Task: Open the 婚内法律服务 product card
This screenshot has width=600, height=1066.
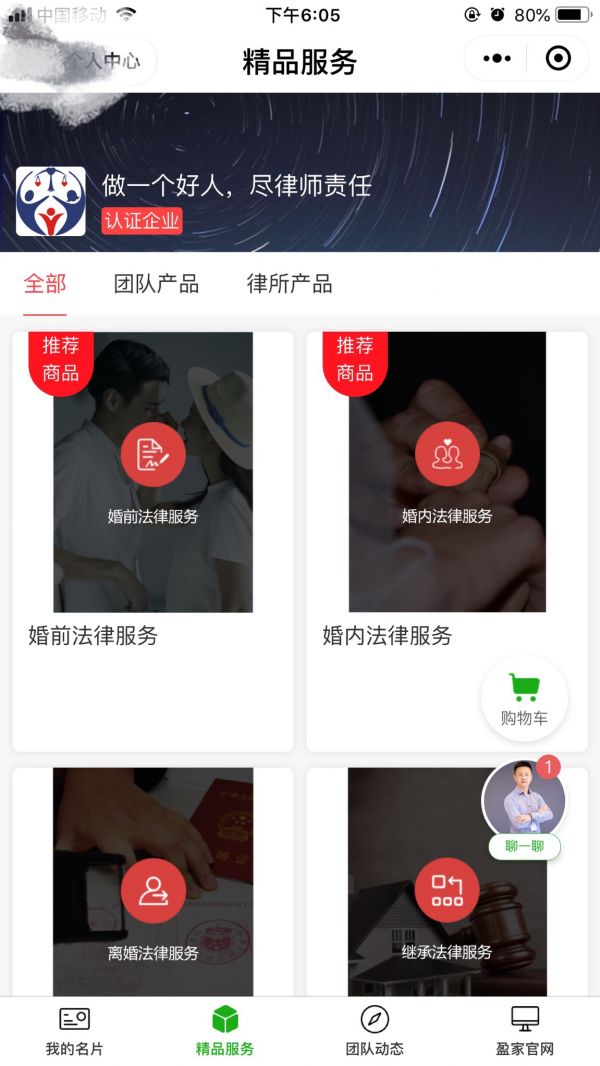Action: [447, 500]
